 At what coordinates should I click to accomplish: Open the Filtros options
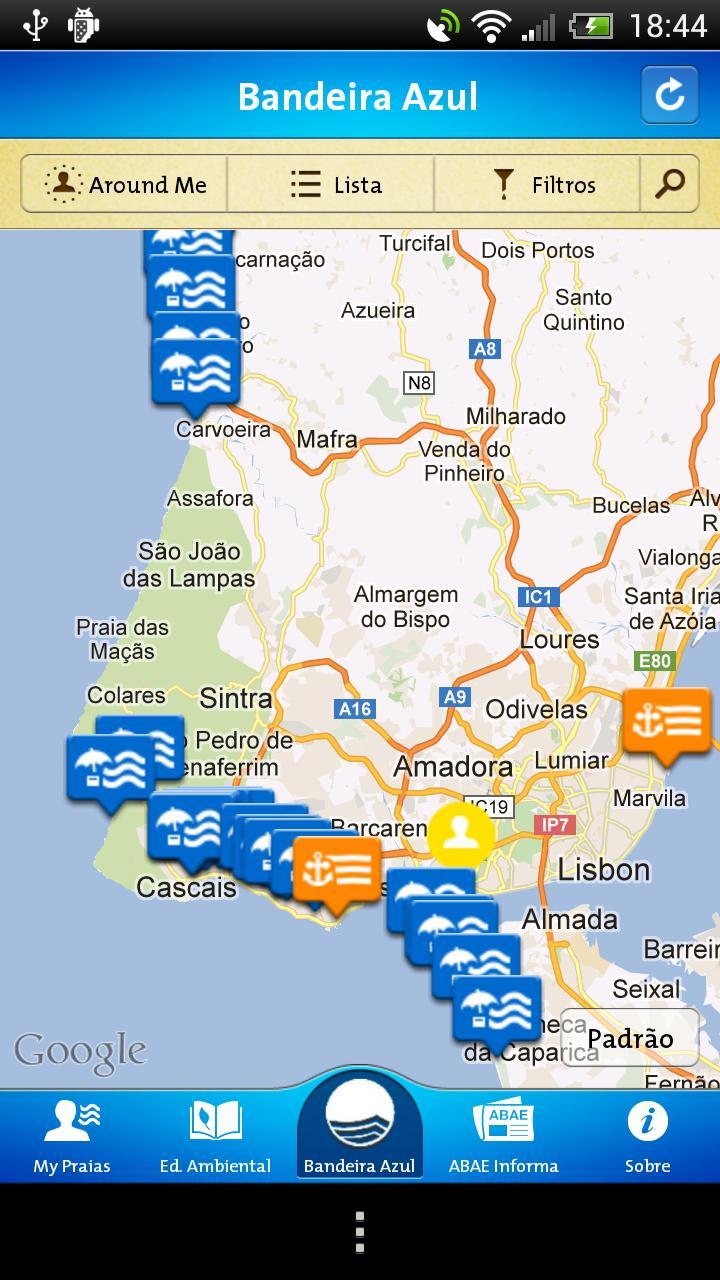[x=543, y=185]
